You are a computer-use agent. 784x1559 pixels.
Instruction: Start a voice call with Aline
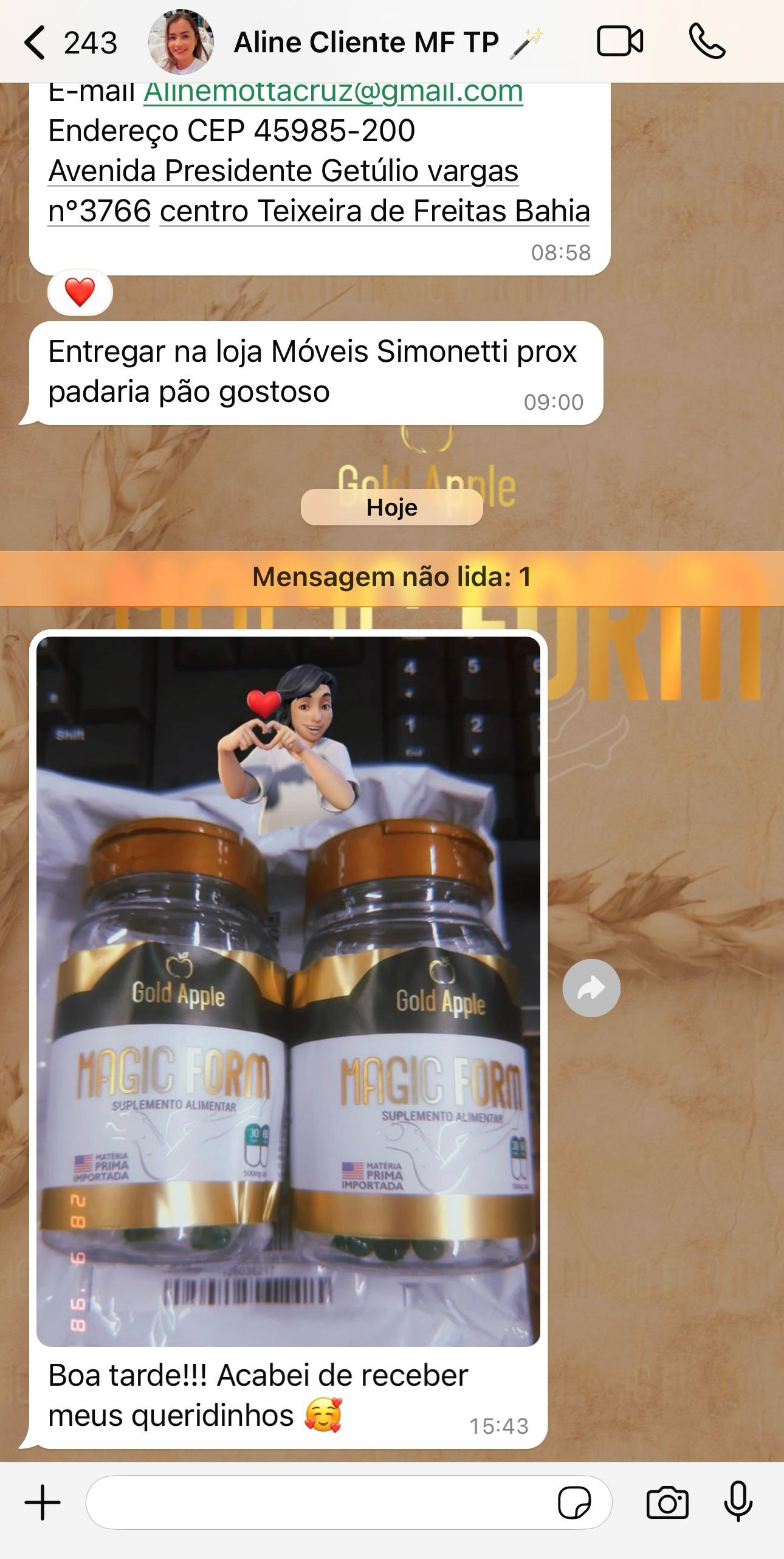[707, 41]
